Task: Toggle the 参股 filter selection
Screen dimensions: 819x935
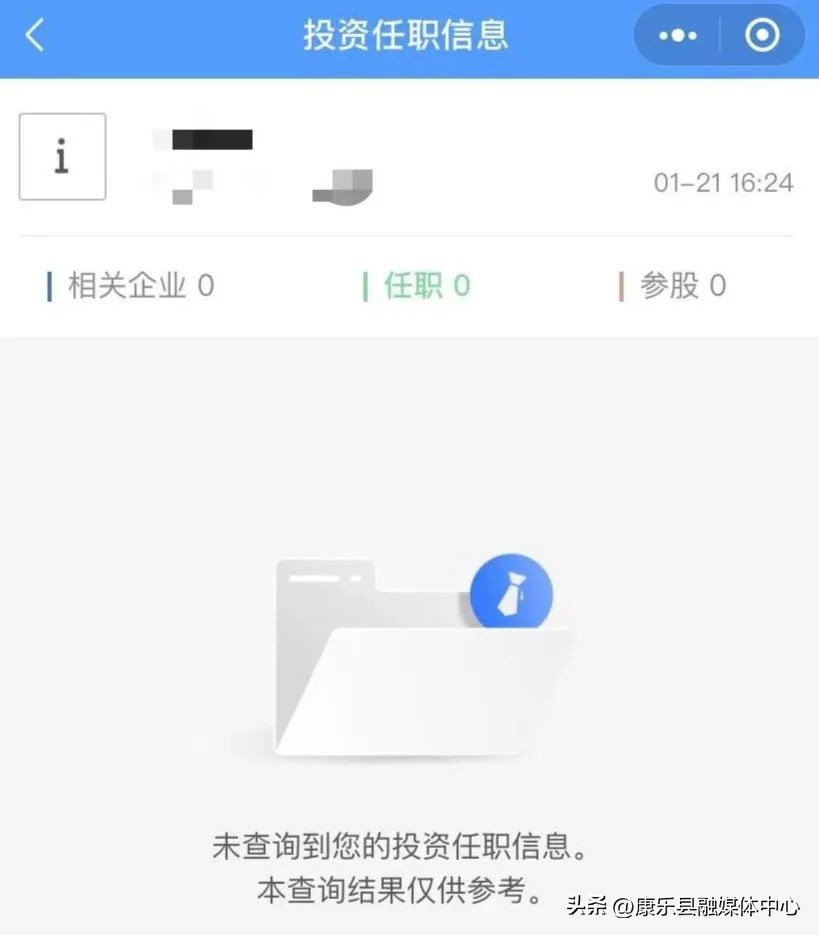Action: click(680, 286)
